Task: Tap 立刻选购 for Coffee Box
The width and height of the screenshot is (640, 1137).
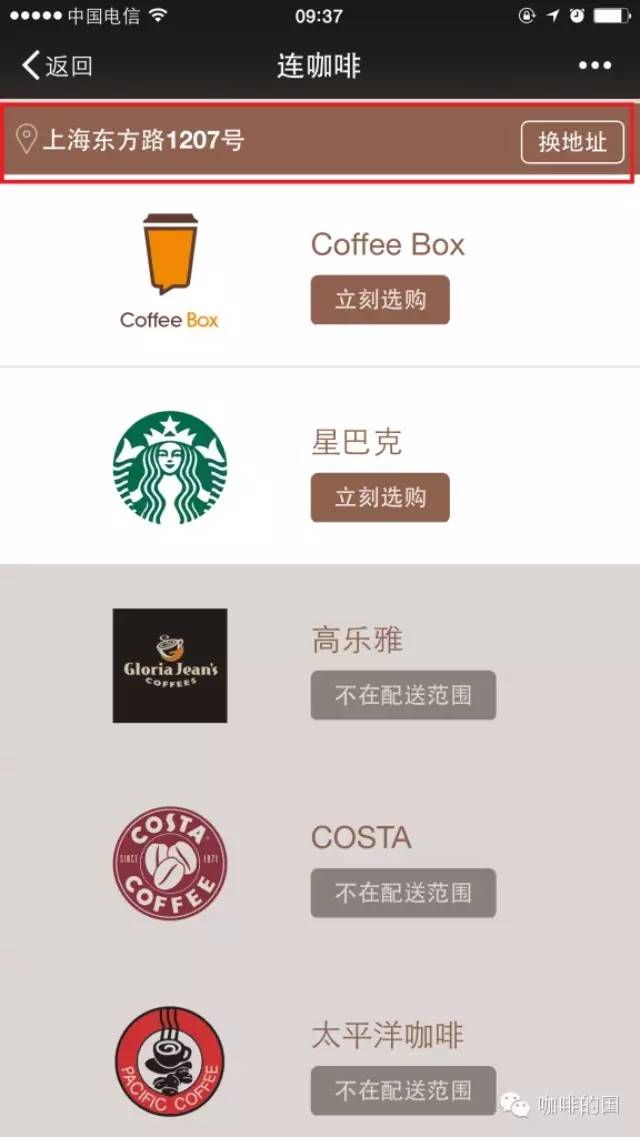Action: [380, 300]
